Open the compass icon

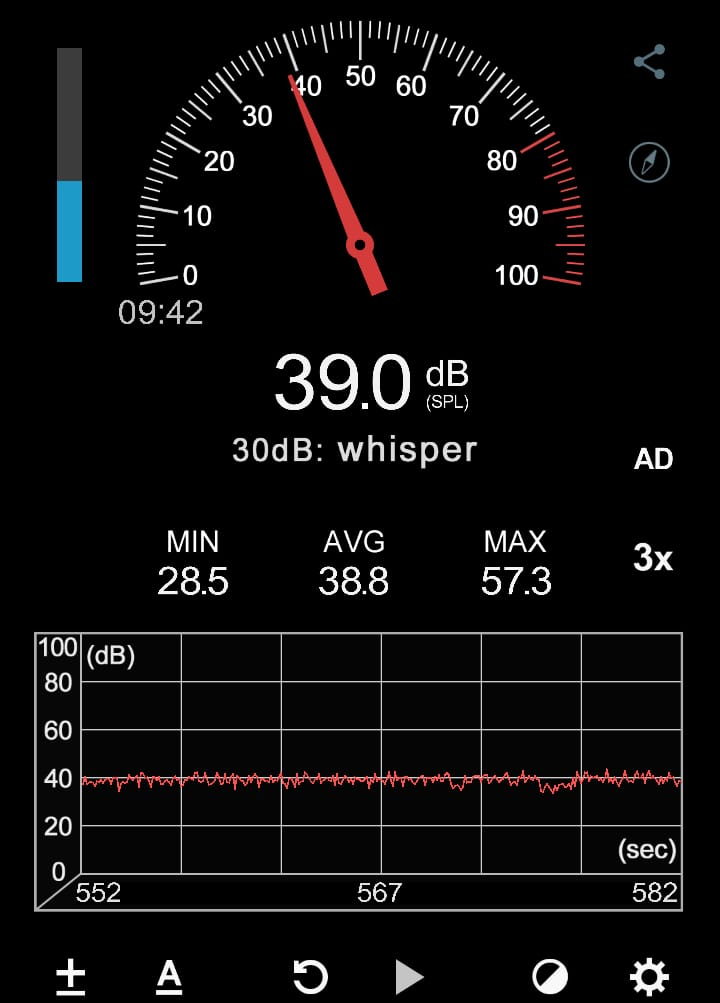[649, 162]
